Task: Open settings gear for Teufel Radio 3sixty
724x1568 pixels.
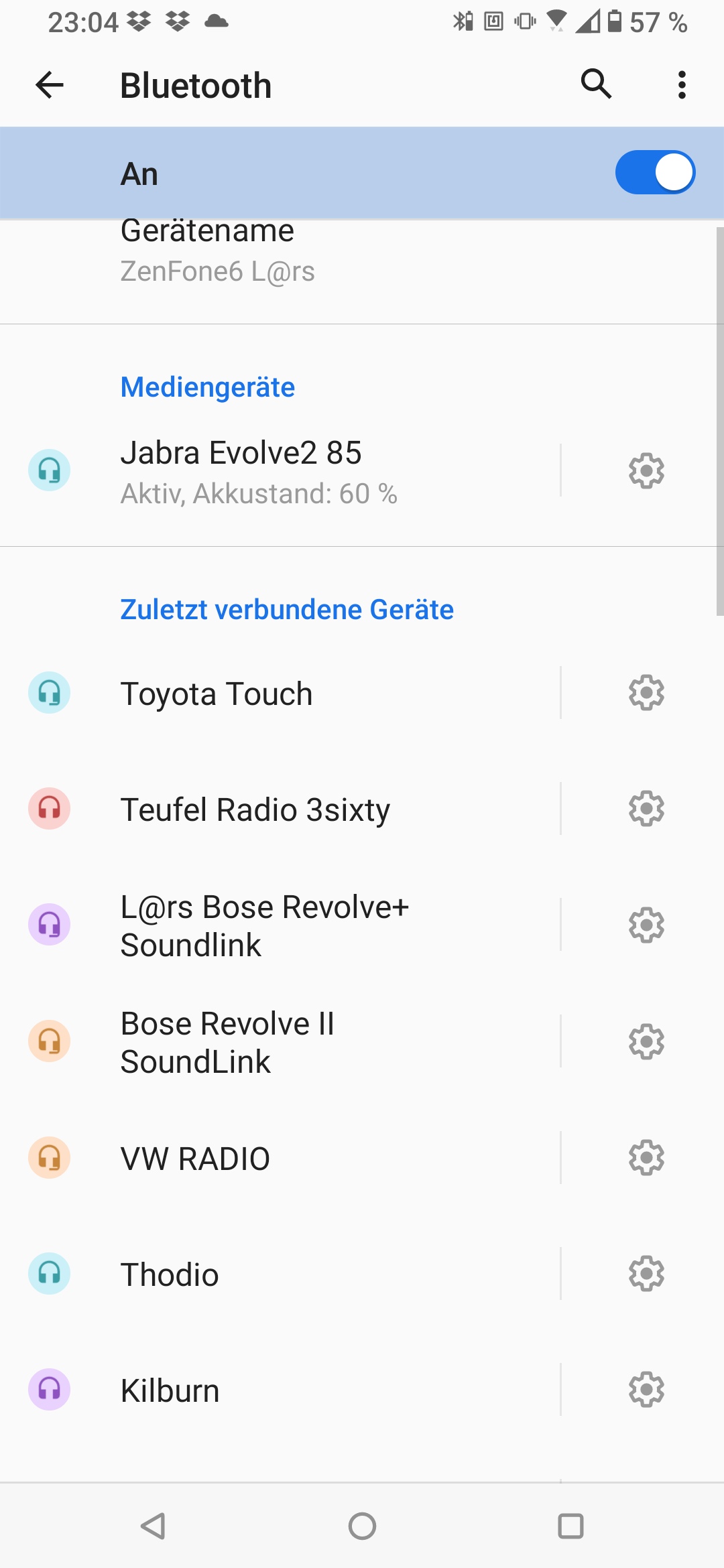Action: coord(646,809)
